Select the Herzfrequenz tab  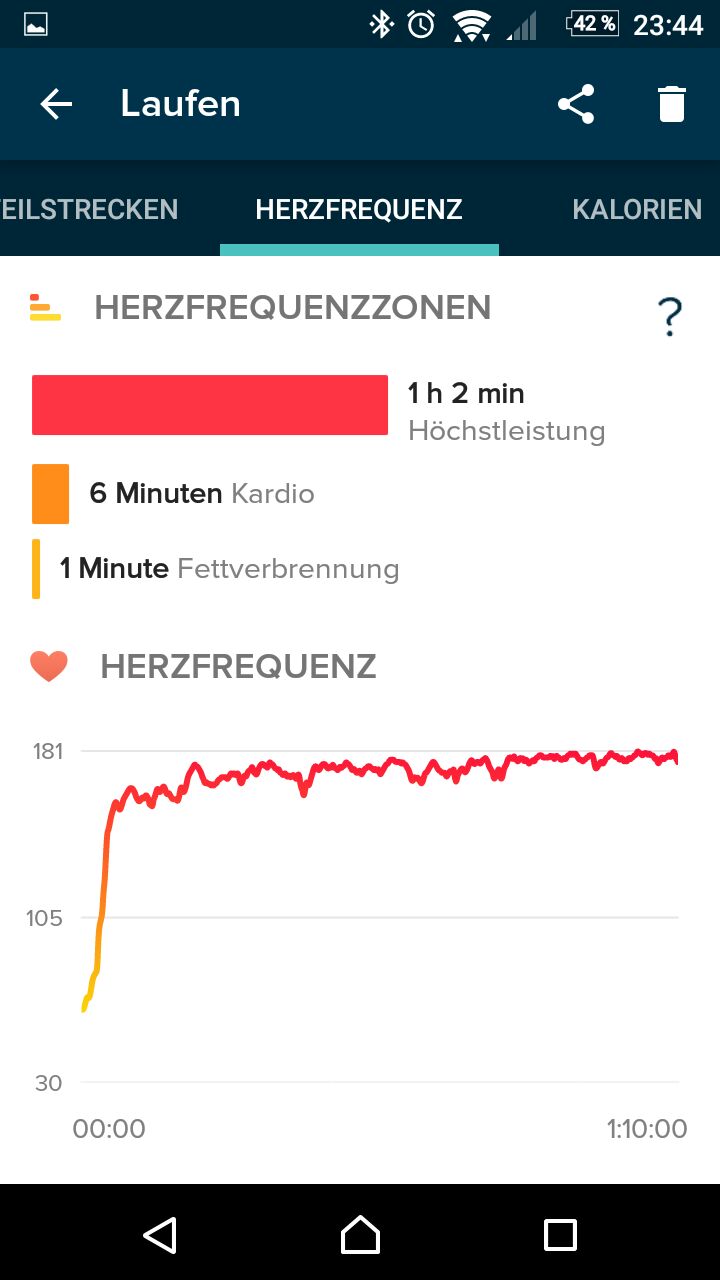359,209
